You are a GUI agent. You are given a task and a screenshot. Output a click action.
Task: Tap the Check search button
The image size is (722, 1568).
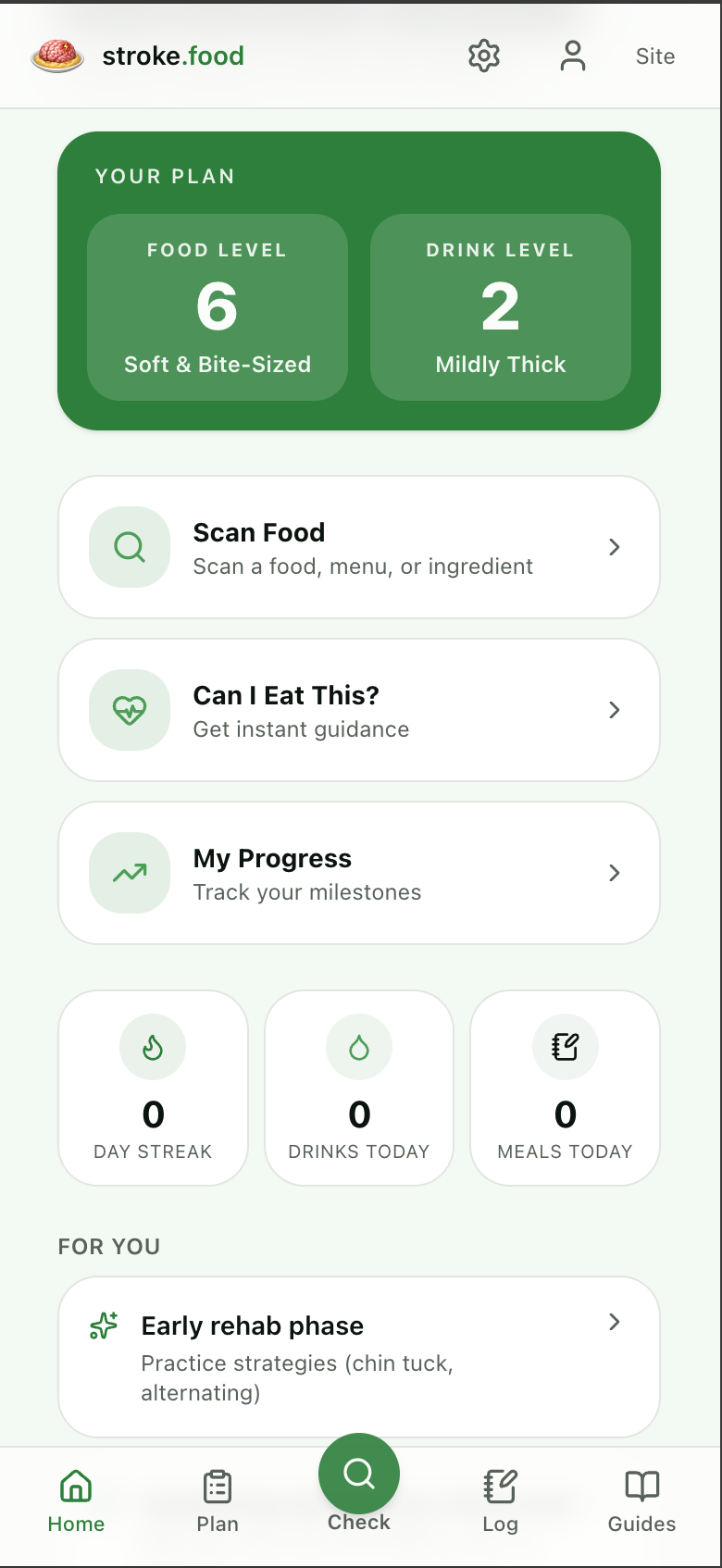[359, 1474]
